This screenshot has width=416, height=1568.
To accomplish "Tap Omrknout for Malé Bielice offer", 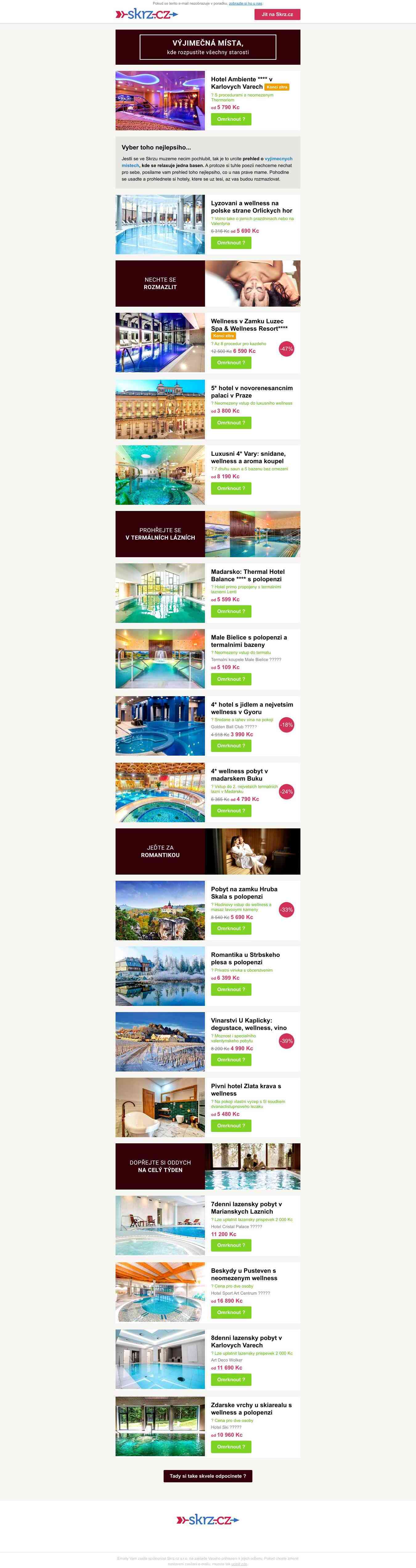I will click(231, 679).
